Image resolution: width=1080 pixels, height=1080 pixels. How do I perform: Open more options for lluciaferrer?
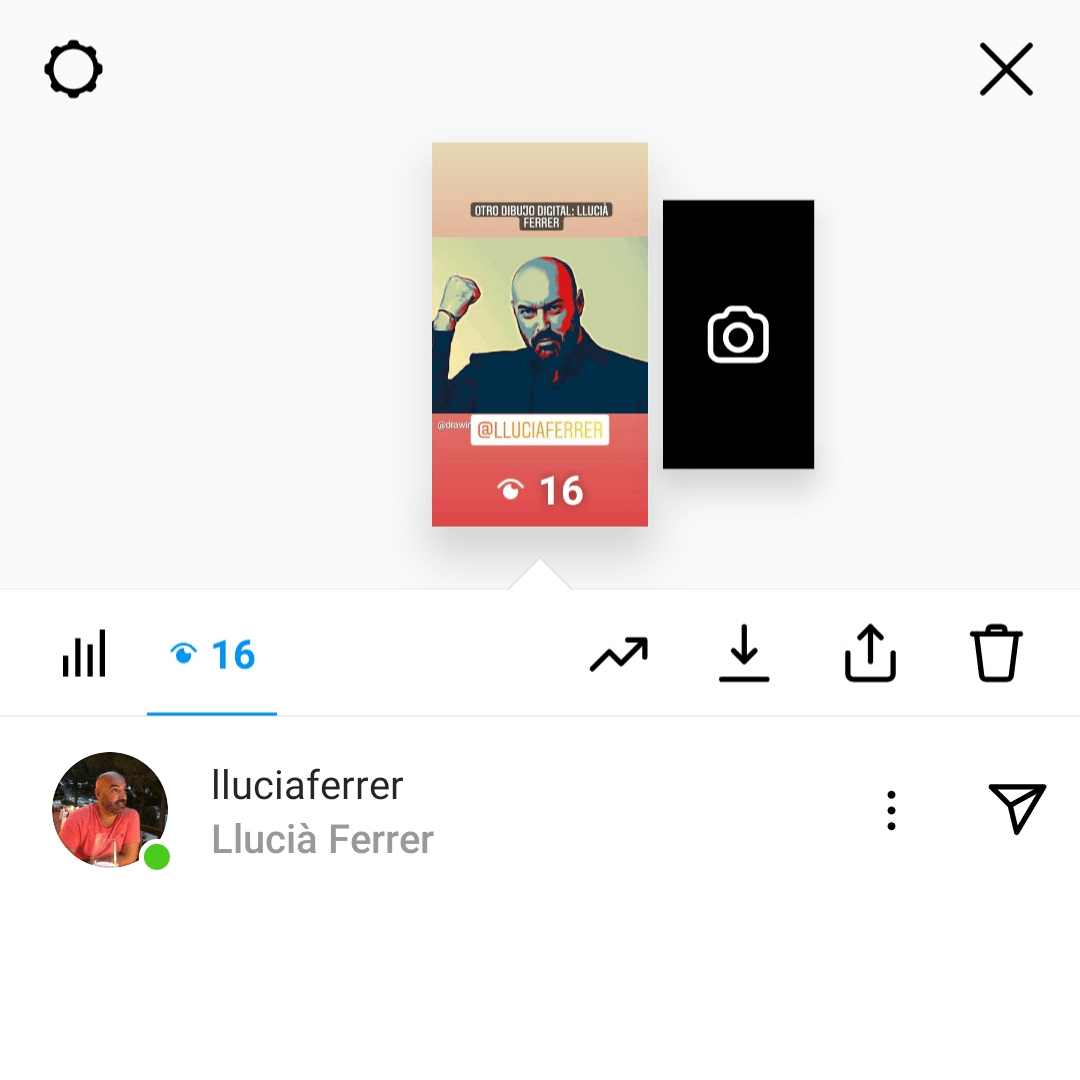tap(891, 810)
